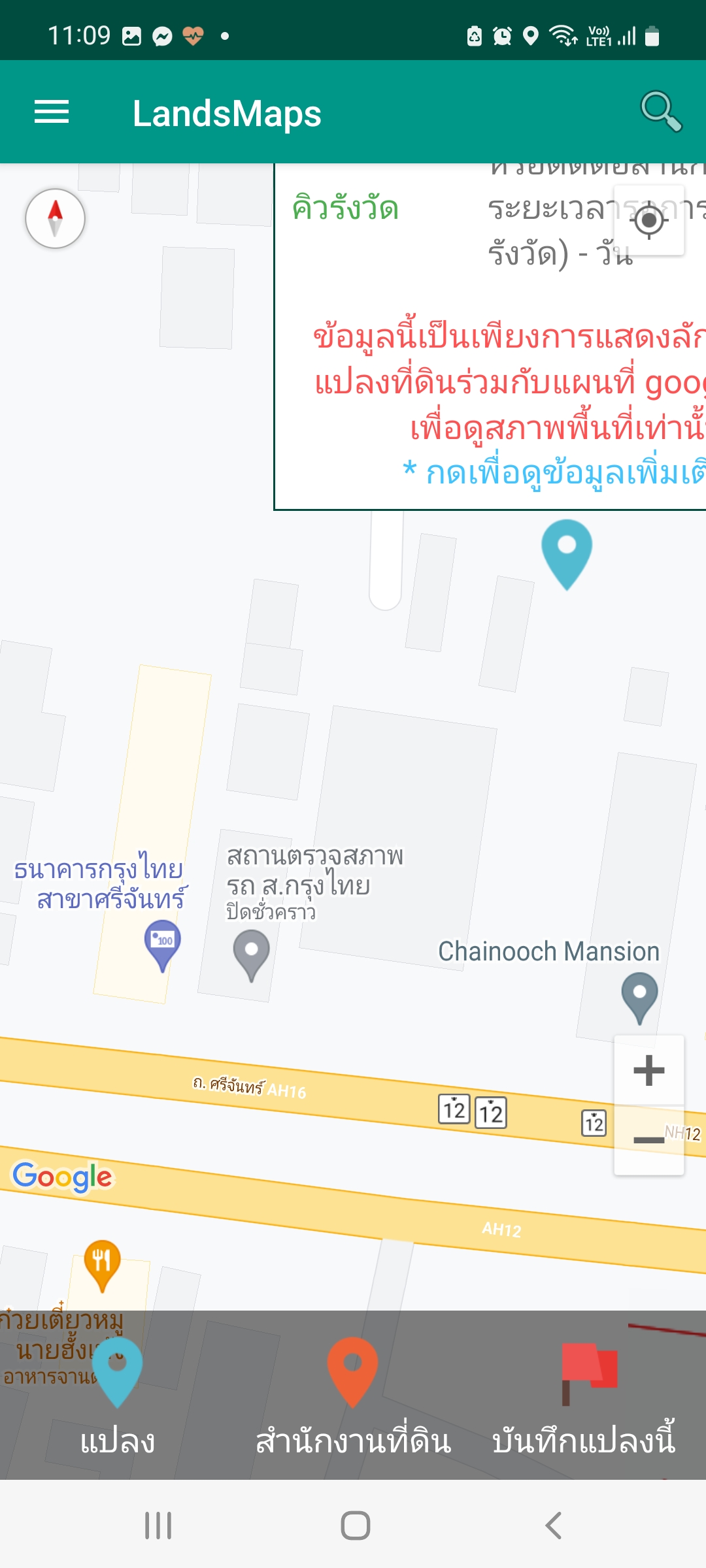Go back using system navigation
The image size is (706, 1568).
(553, 1526)
